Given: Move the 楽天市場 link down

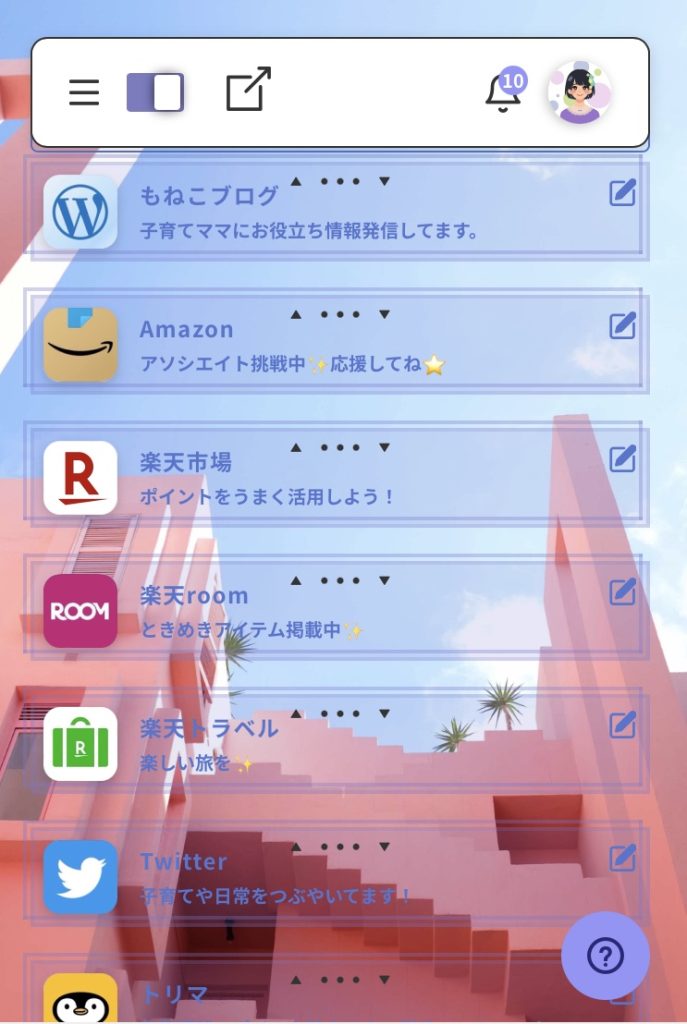Looking at the screenshot, I should click(x=384, y=448).
